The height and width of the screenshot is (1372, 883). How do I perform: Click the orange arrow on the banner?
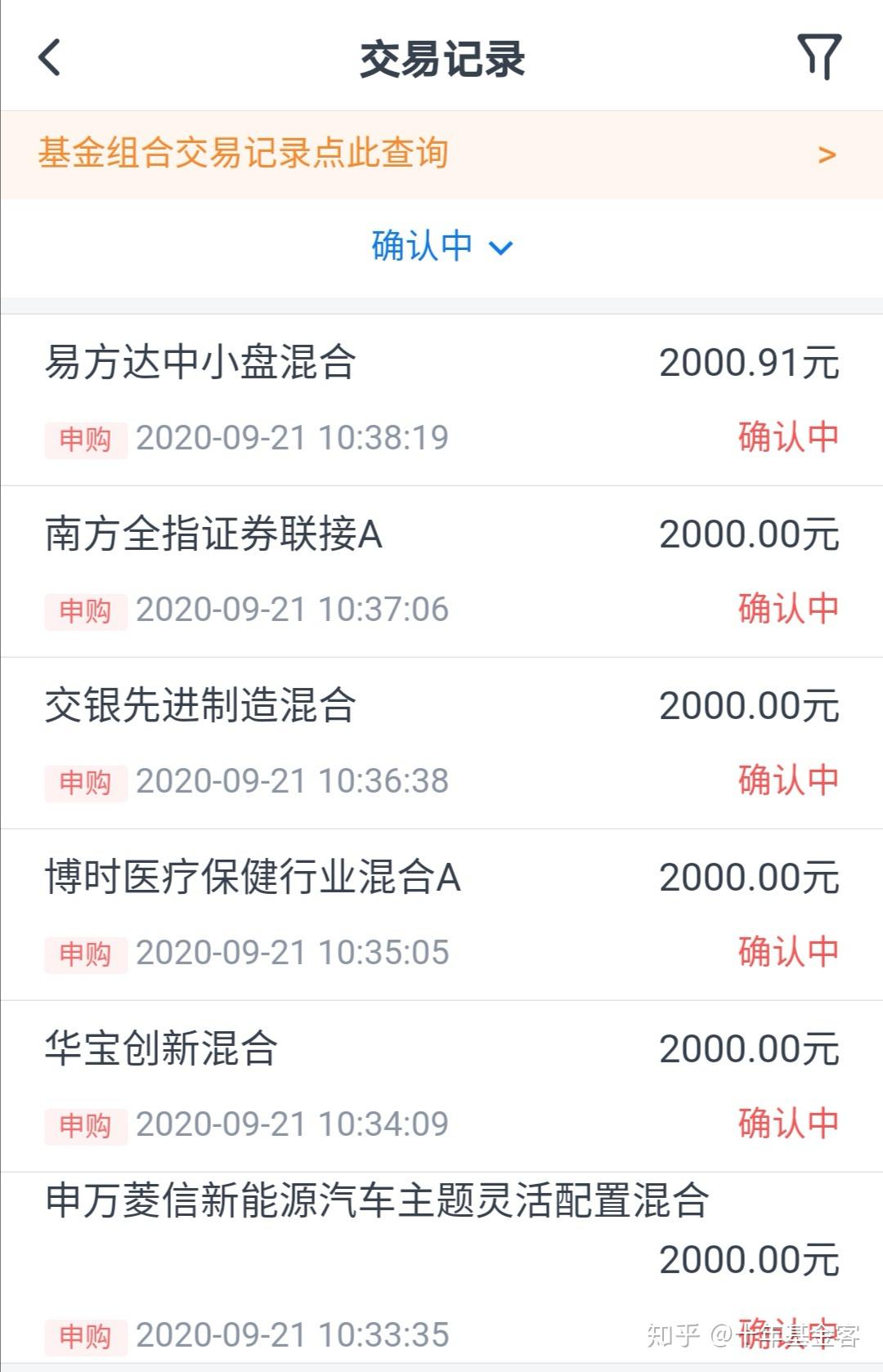tap(826, 154)
